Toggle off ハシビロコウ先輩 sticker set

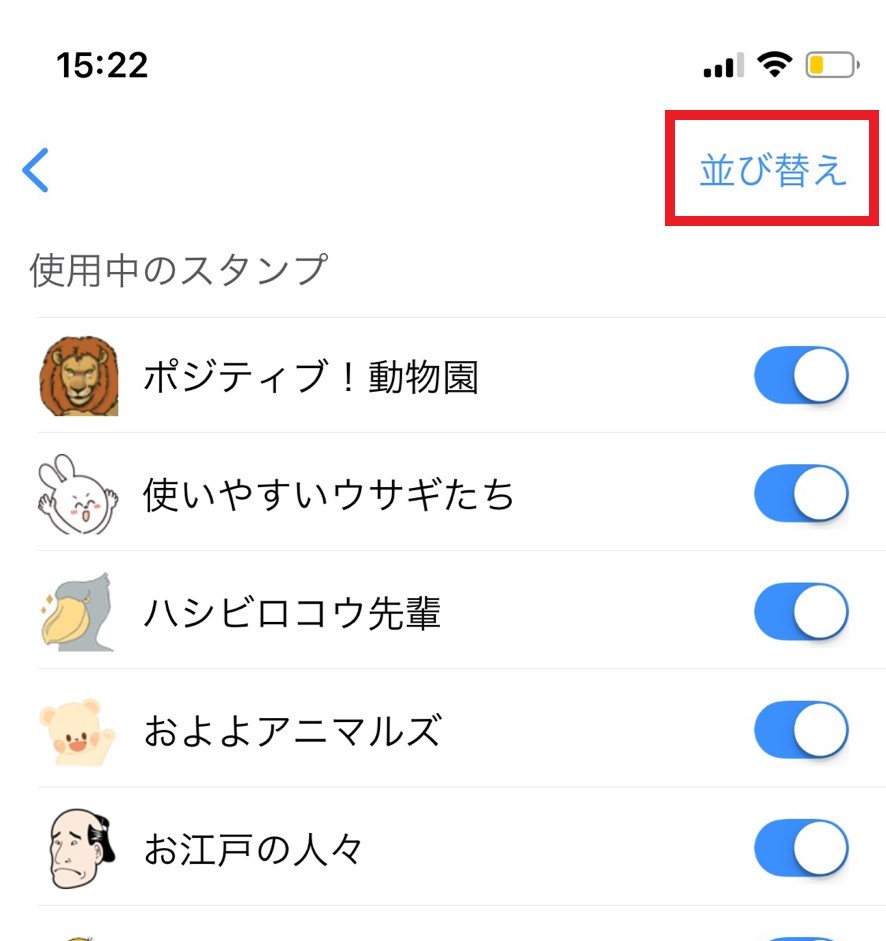point(801,612)
